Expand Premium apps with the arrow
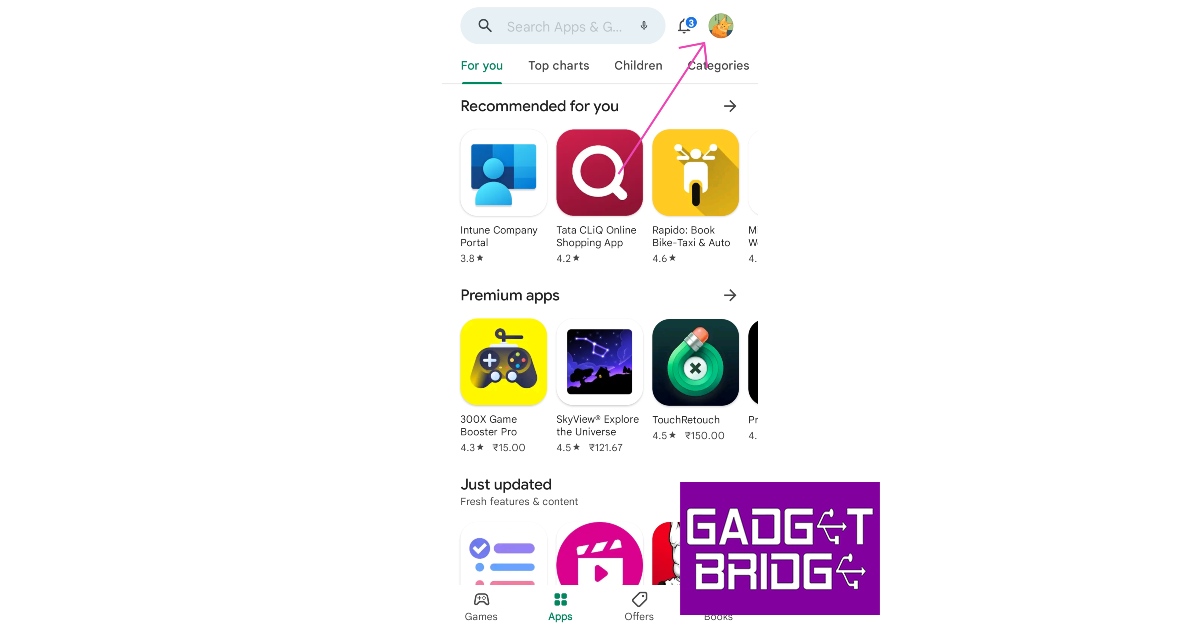 tap(730, 295)
